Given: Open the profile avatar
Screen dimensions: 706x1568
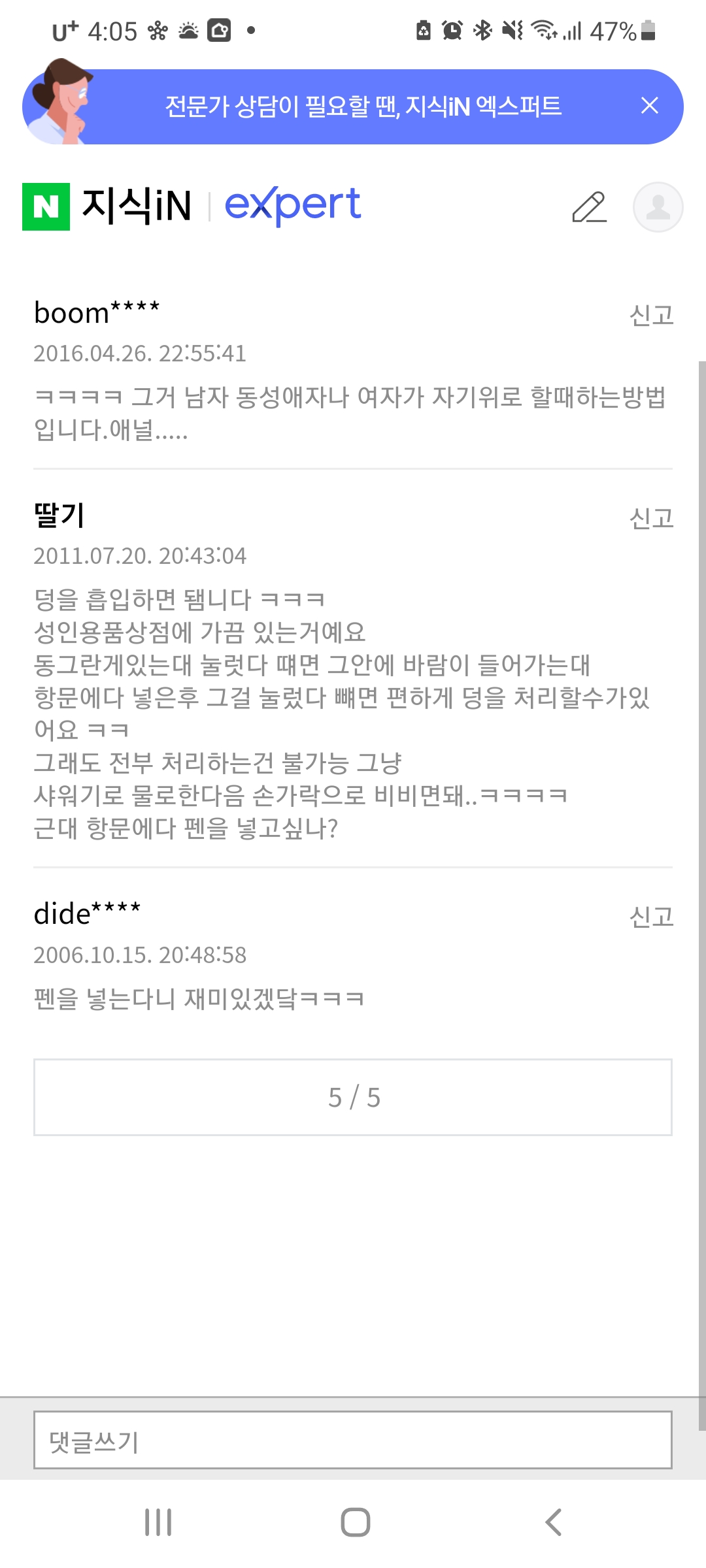Looking at the screenshot, I should tap(658, 207).
